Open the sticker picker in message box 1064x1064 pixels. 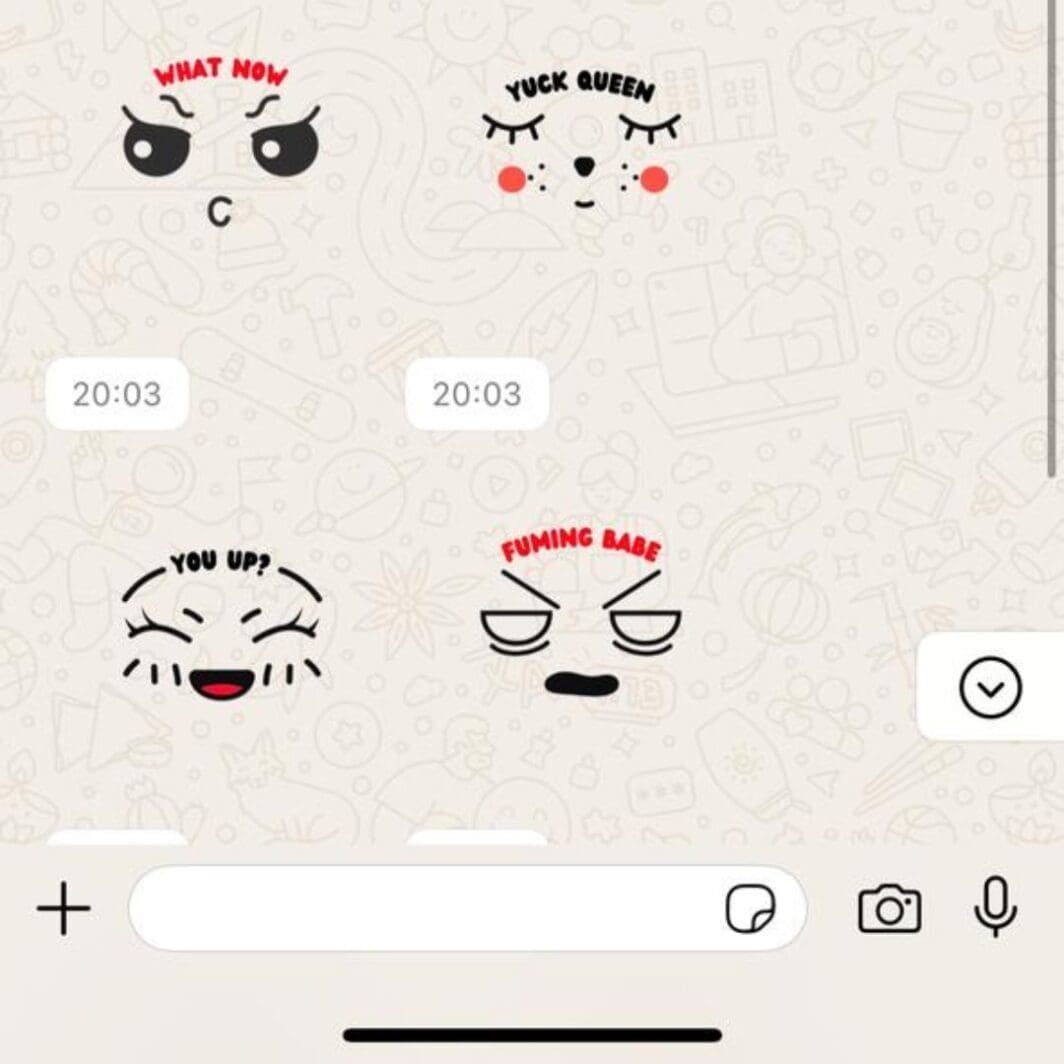pos(750,910)
